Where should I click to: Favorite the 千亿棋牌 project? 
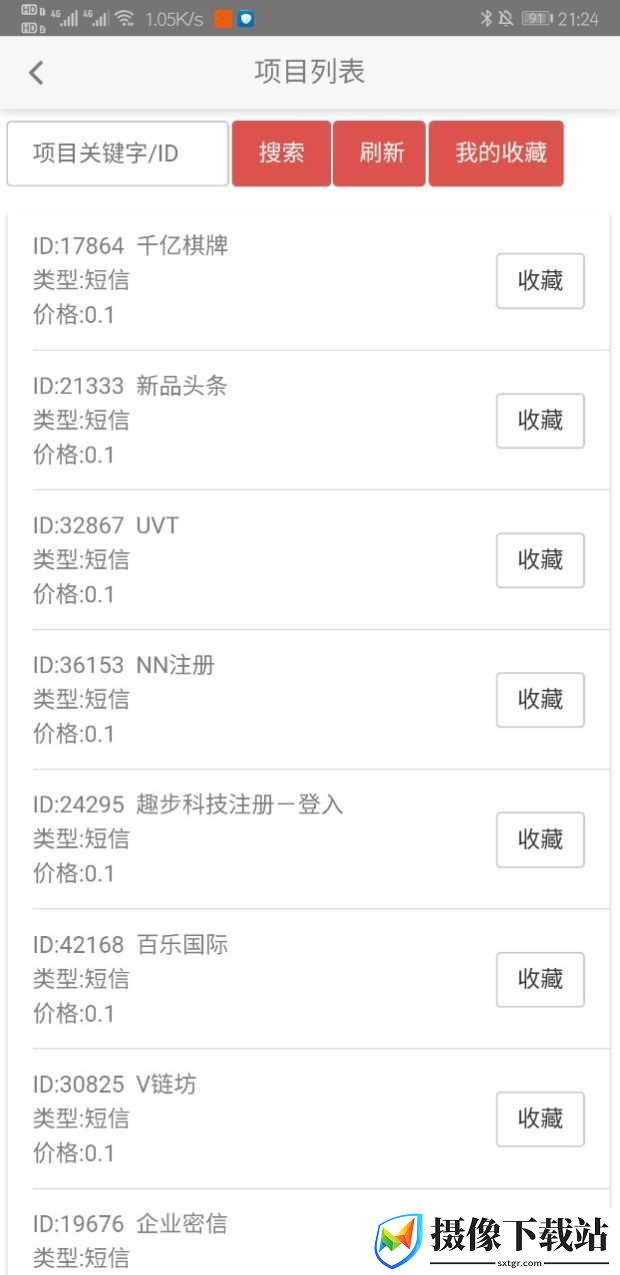[x=540, y=281]
